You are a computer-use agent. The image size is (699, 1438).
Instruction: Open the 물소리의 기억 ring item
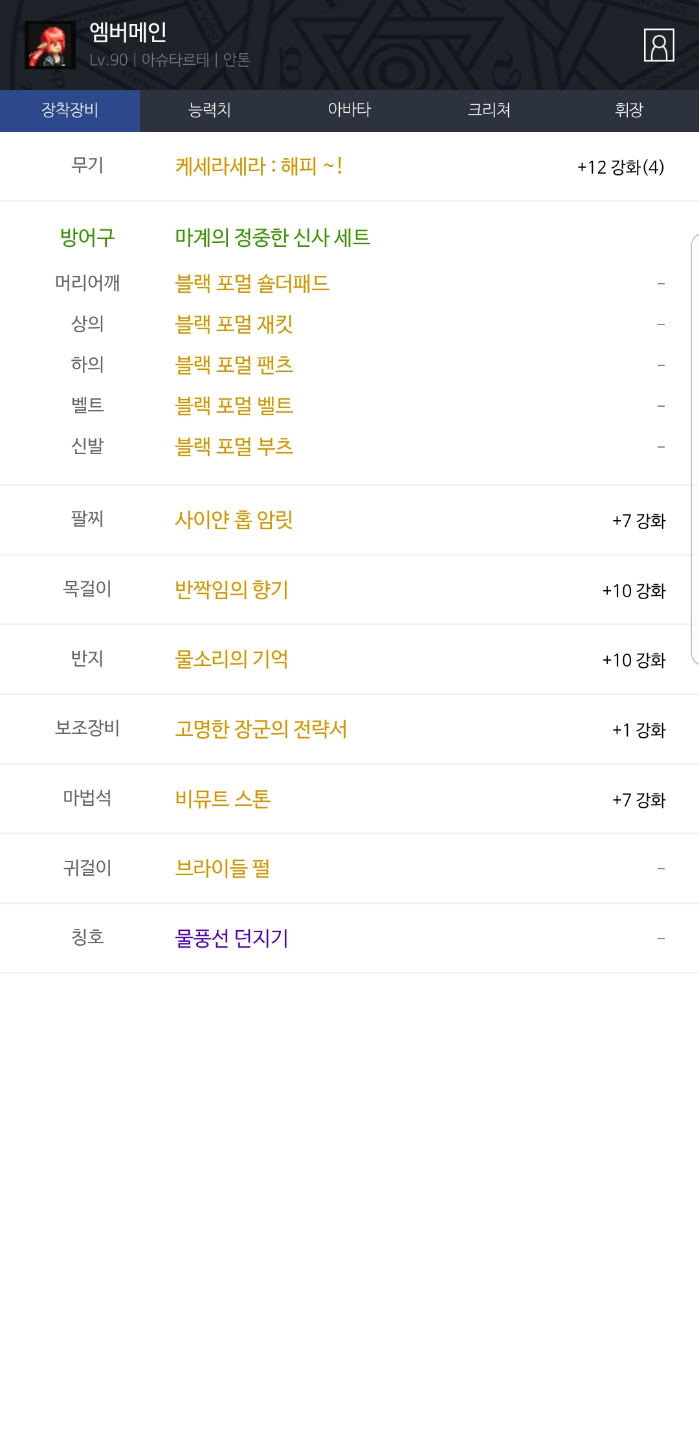231,659
